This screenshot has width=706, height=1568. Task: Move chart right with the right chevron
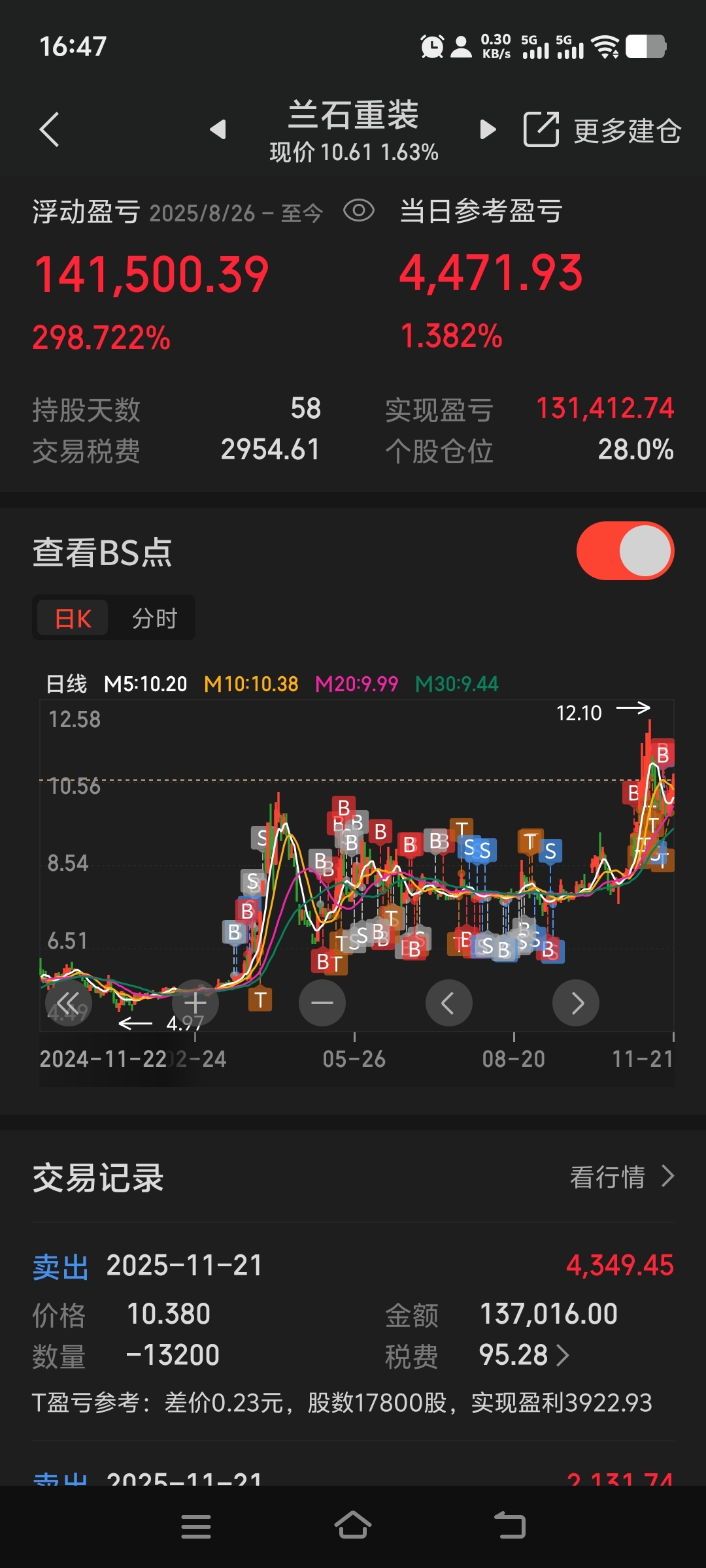(x=576, y=1003)
